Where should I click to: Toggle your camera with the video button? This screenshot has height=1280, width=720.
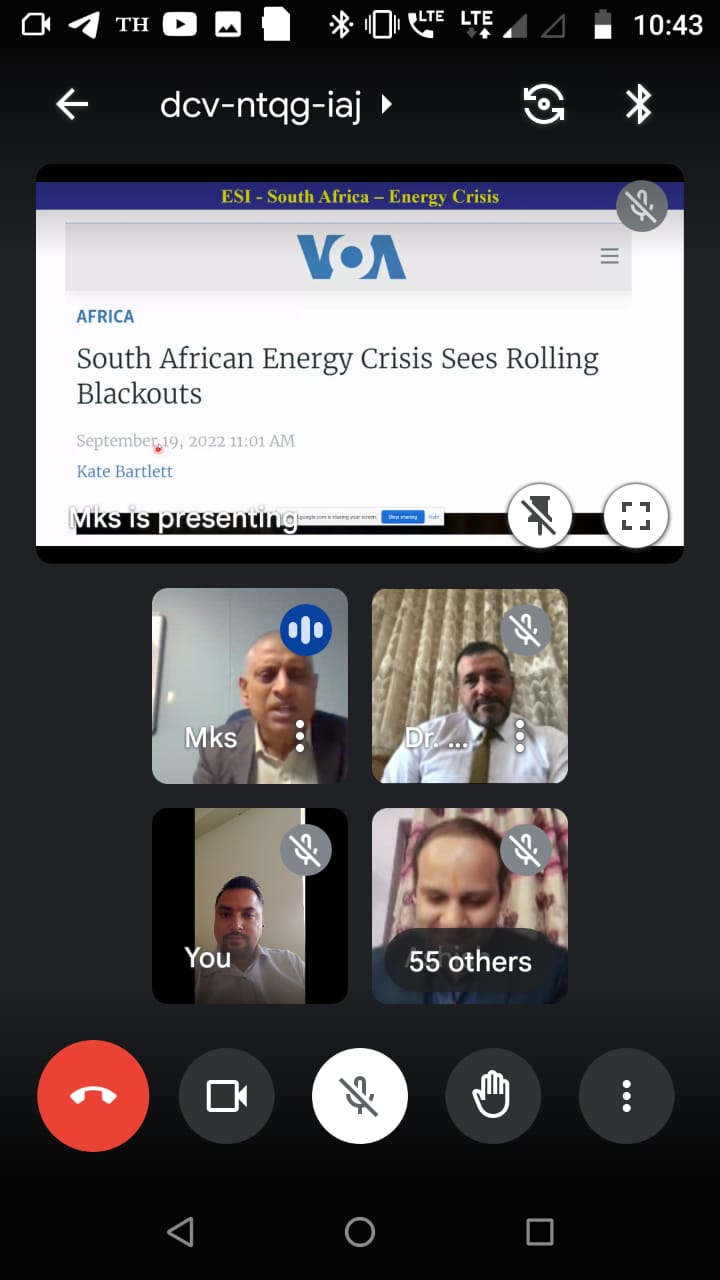coord(226,1096)
